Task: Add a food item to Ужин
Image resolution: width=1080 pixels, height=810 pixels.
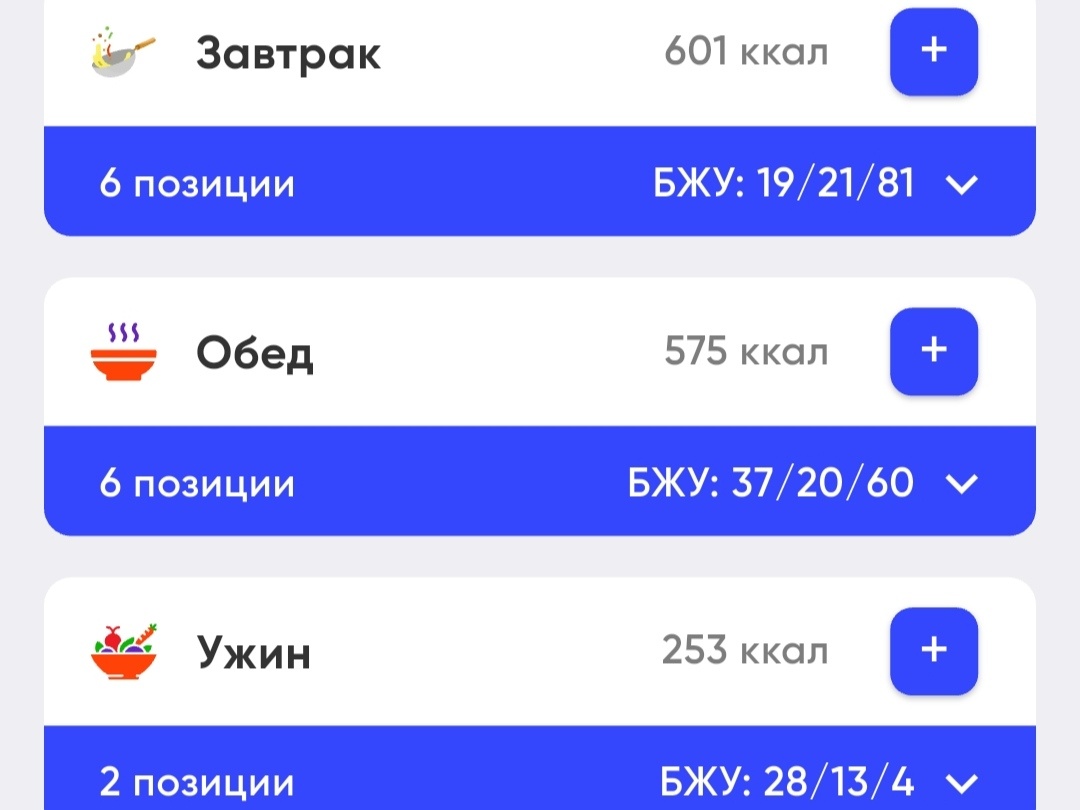Action: pos(933,651)
